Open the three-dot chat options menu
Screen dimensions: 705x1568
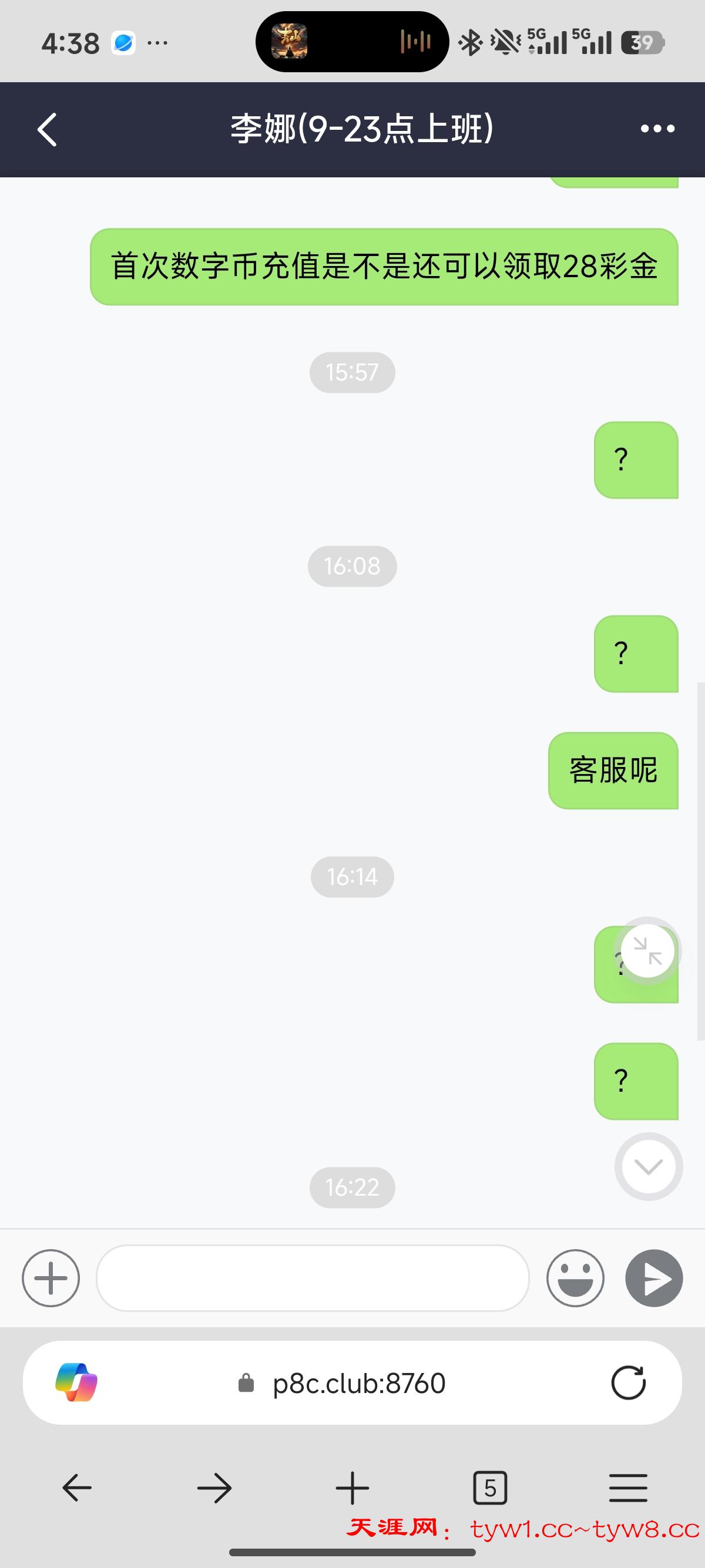(657, 129)
